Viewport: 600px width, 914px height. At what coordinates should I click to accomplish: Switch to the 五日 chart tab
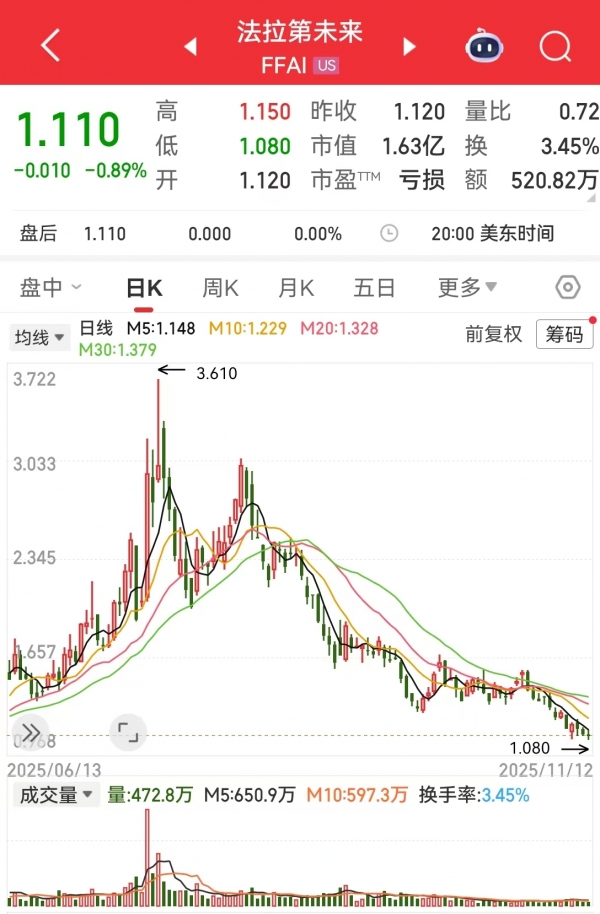[375, 288]
